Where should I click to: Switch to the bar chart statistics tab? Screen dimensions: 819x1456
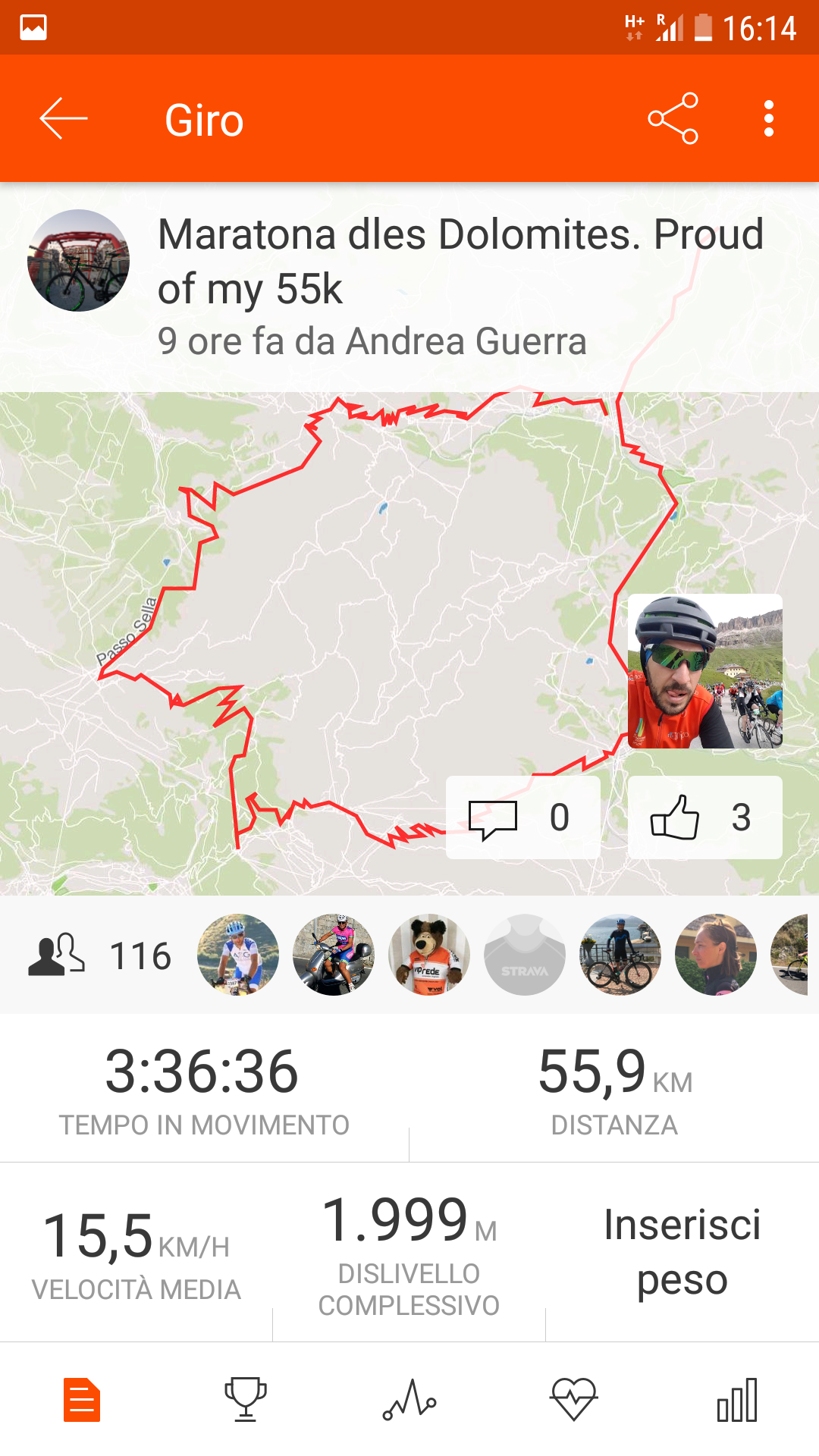737,1399
